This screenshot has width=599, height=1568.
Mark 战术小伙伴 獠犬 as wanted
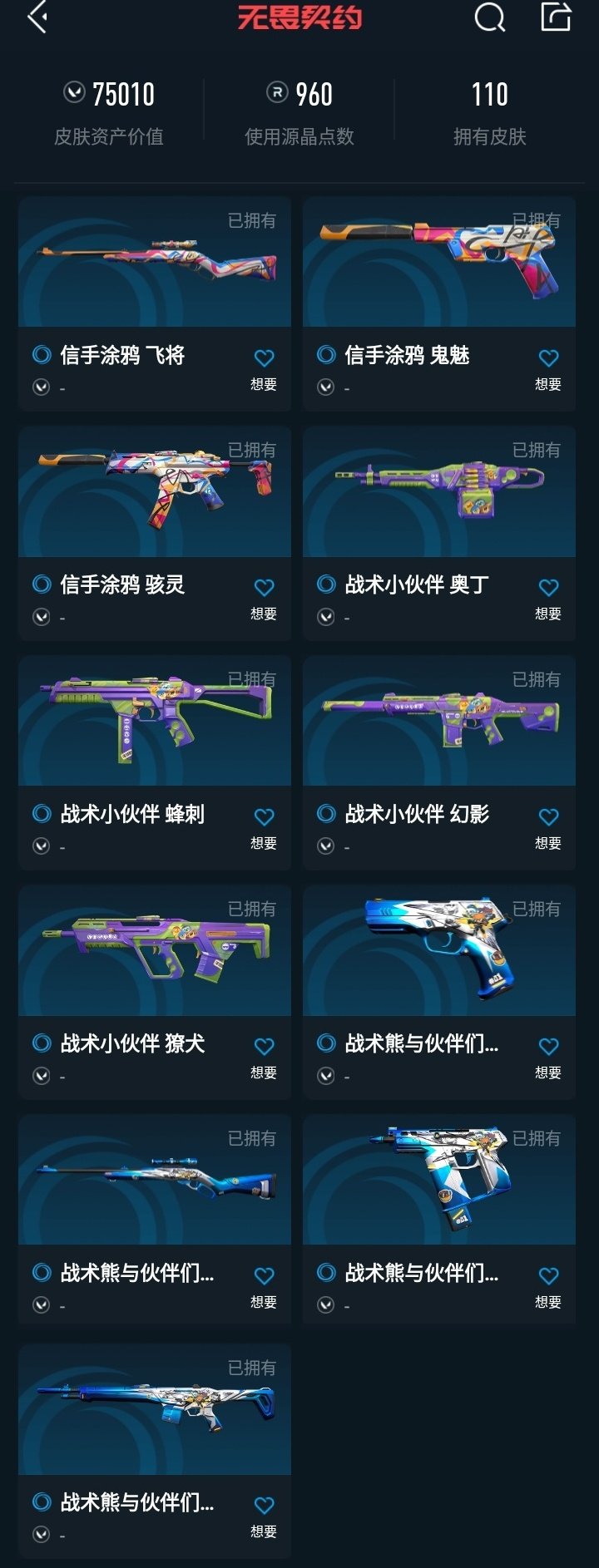coord(264,1048)
